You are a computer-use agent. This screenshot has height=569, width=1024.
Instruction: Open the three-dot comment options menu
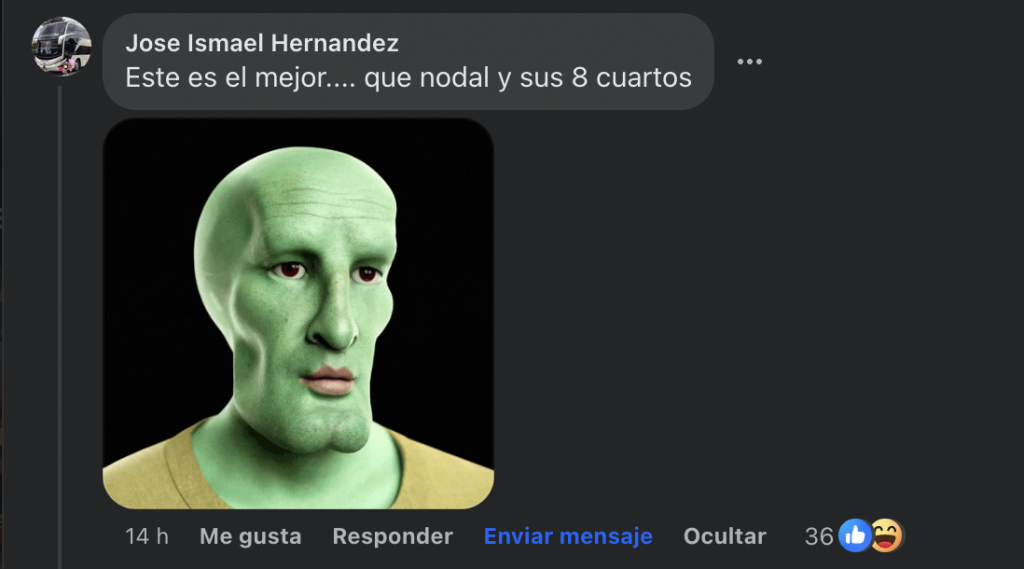tap(749, 61)
